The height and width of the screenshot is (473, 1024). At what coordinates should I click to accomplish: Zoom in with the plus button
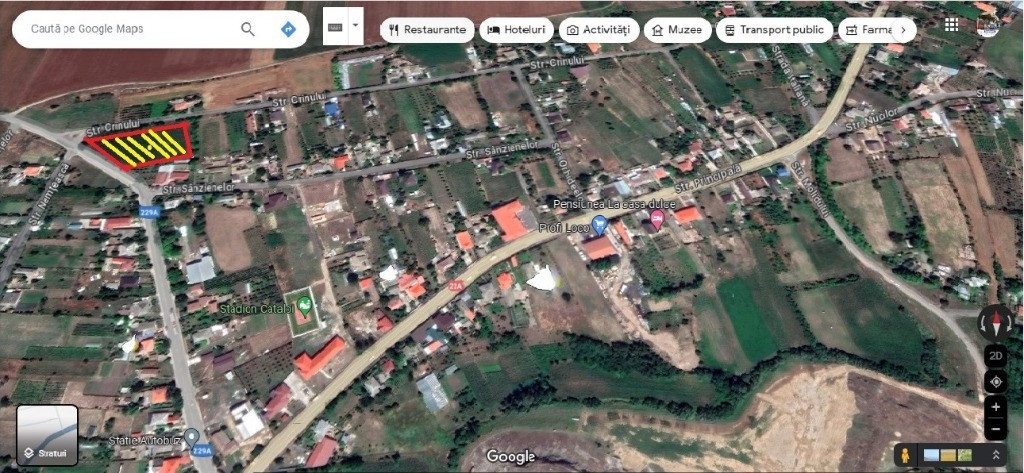point(995,408)
